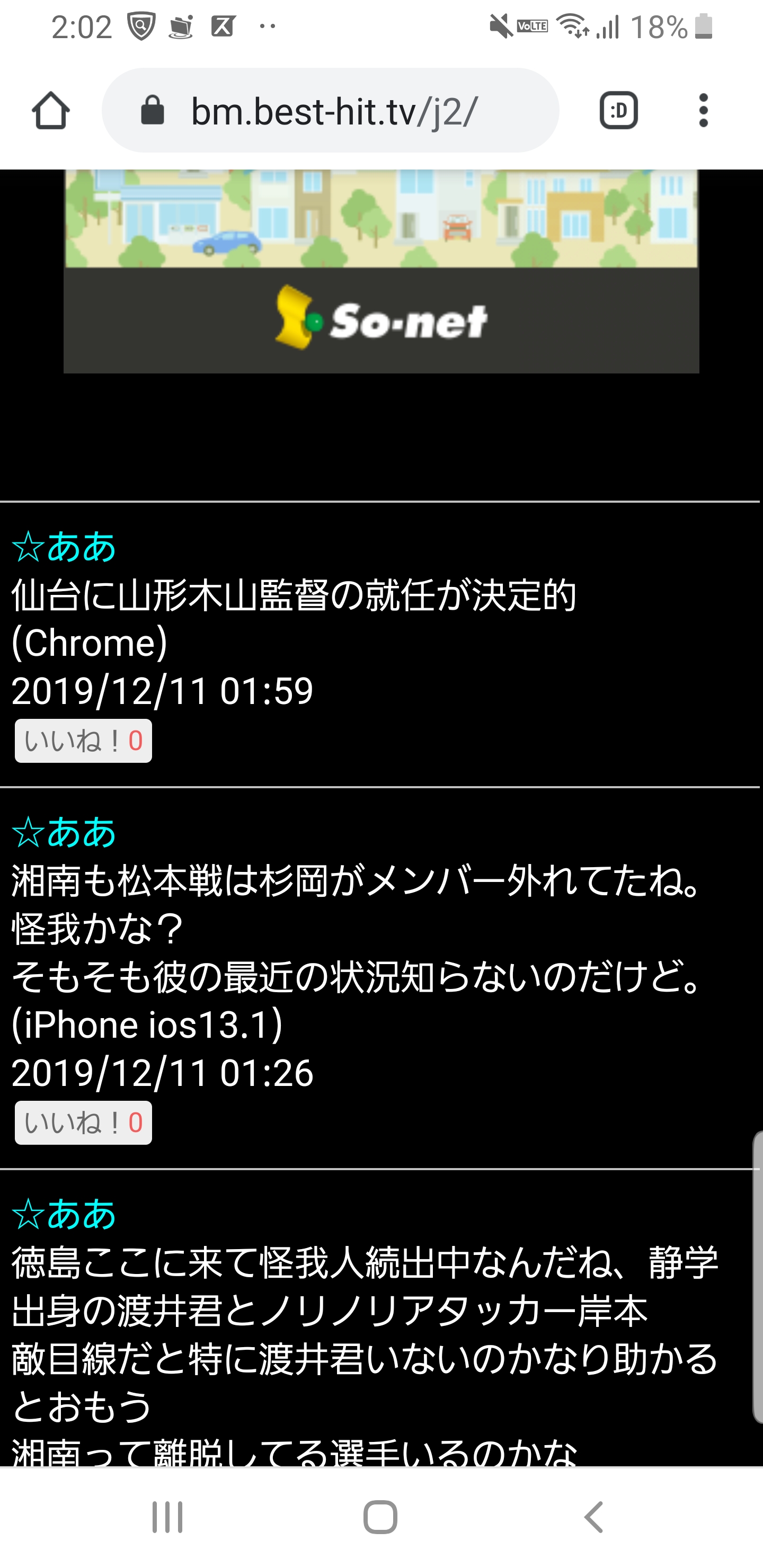Open the tab switcher
The height and width of the screenshot is (1568, 763).
(x=618, y=111)
